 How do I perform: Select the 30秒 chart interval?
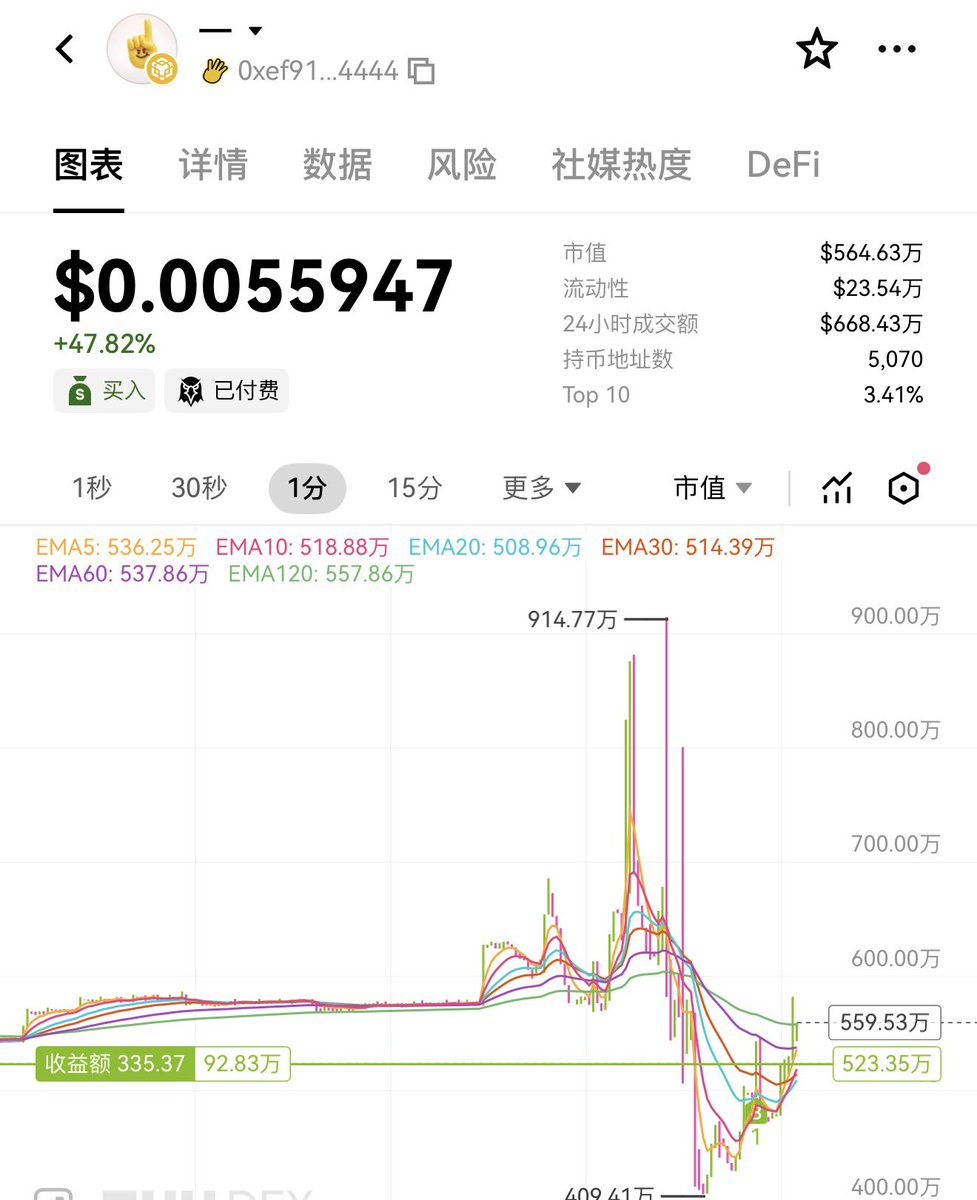point(199,488)
